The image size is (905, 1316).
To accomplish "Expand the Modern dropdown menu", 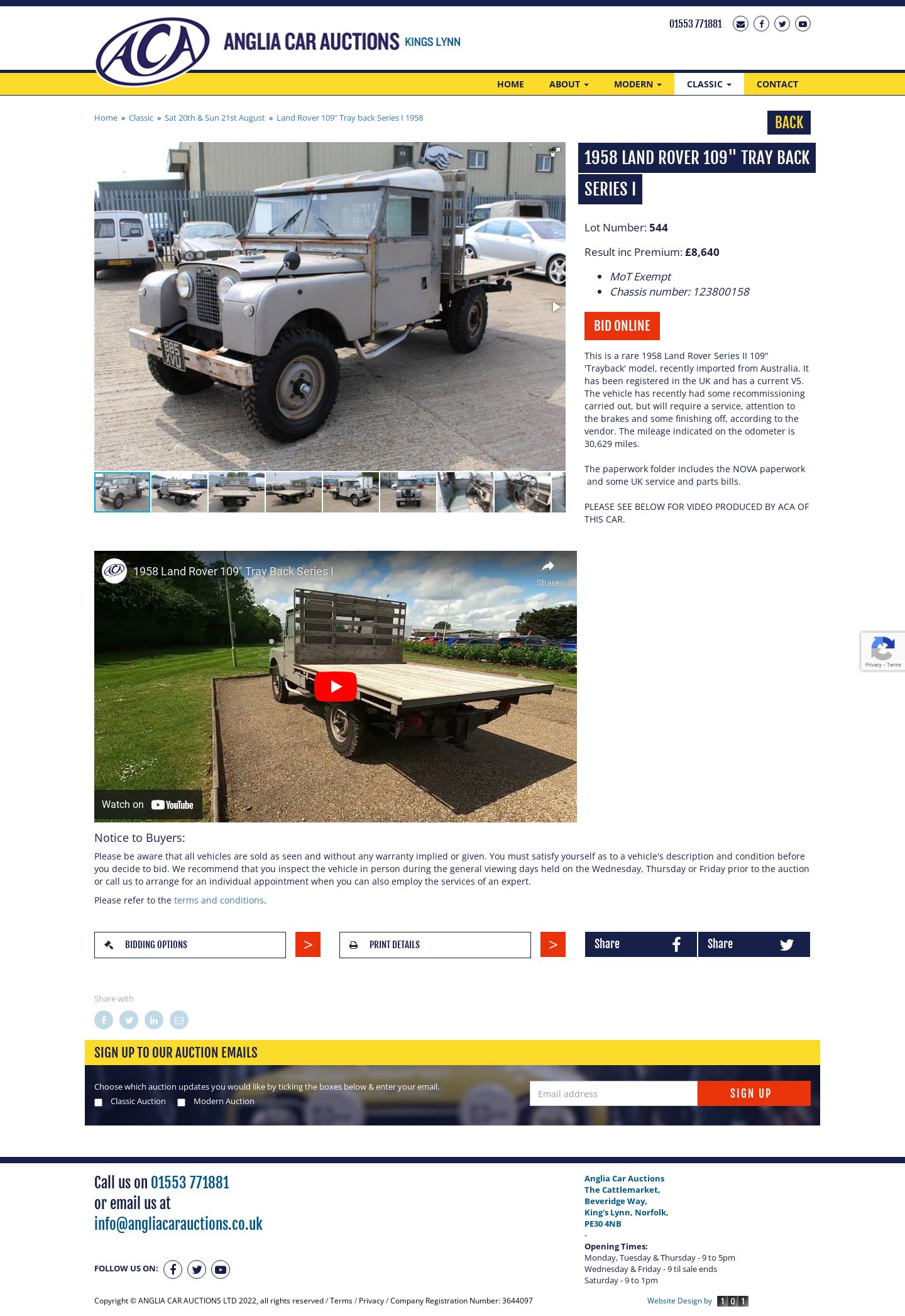I will (x=637, y=84).
